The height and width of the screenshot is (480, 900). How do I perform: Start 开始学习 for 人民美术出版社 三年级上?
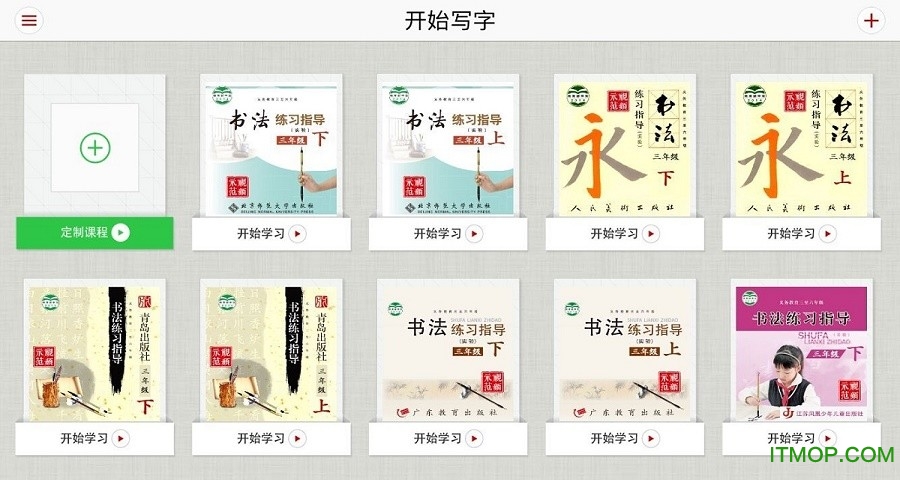[x=802, y=233]
